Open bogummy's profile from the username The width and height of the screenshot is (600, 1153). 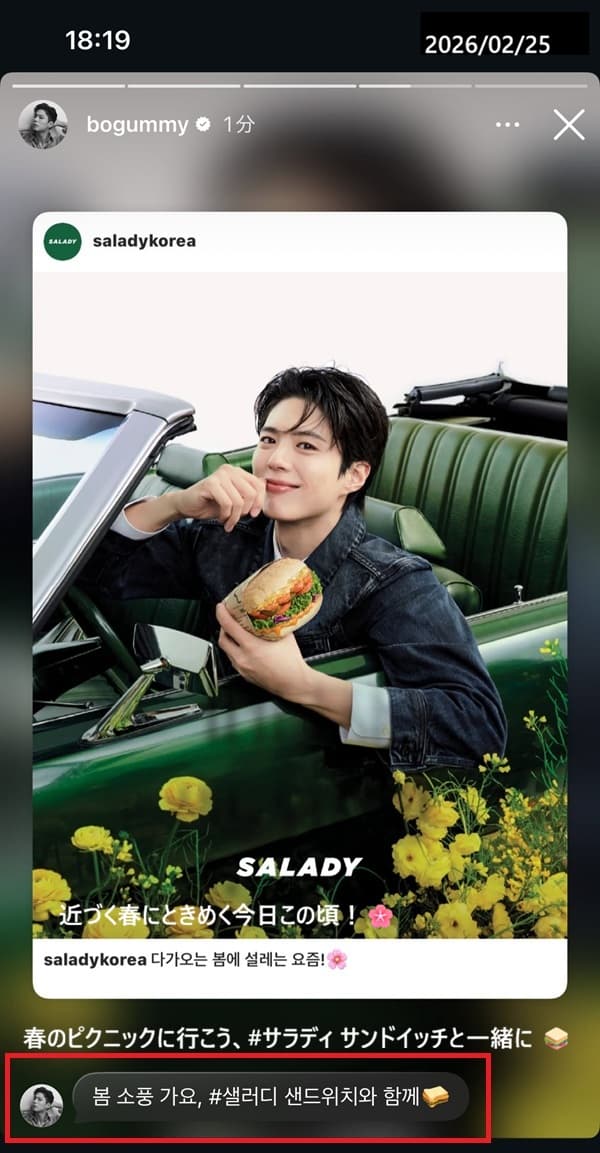pyautogui.click(x=137, y=125)
